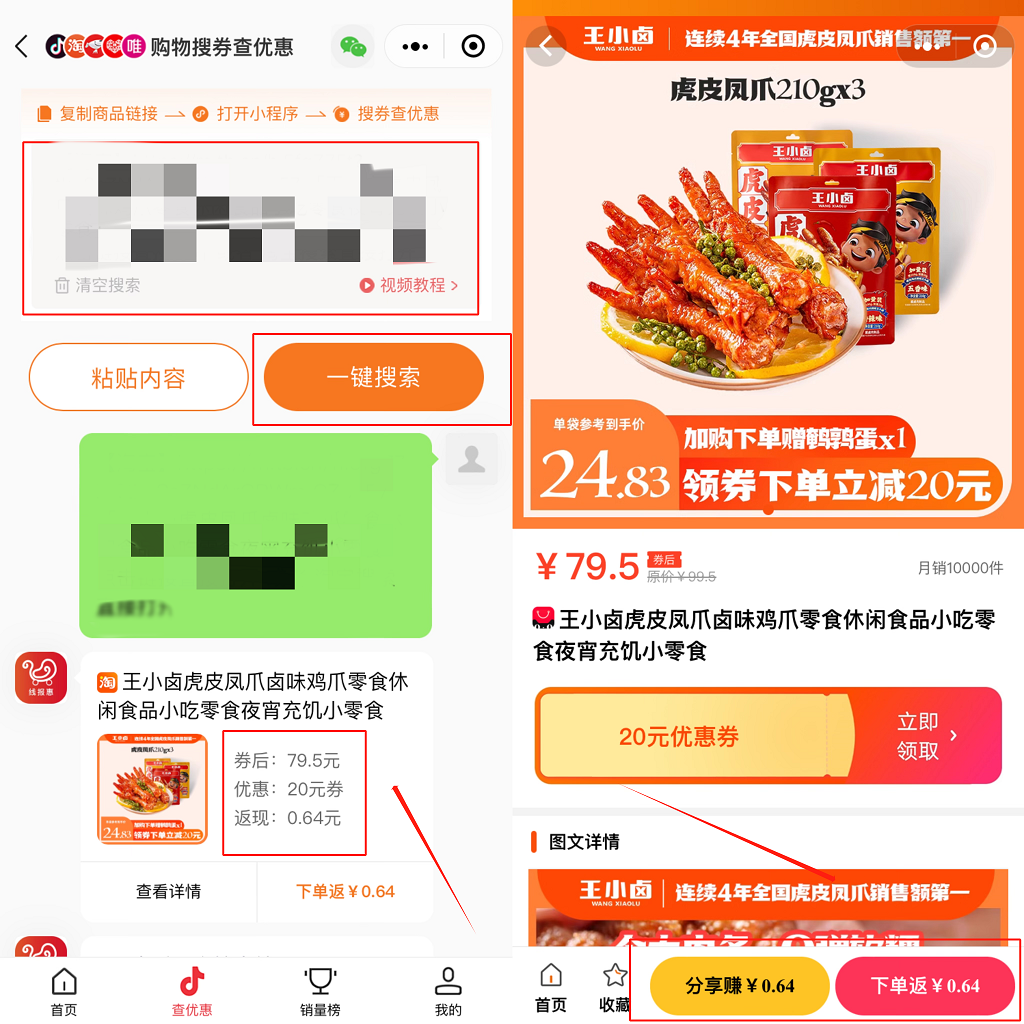Screen dimensions: 1024x1024
Task: Open the mini program more-options (three dots) menu
Action: point(414,46)
